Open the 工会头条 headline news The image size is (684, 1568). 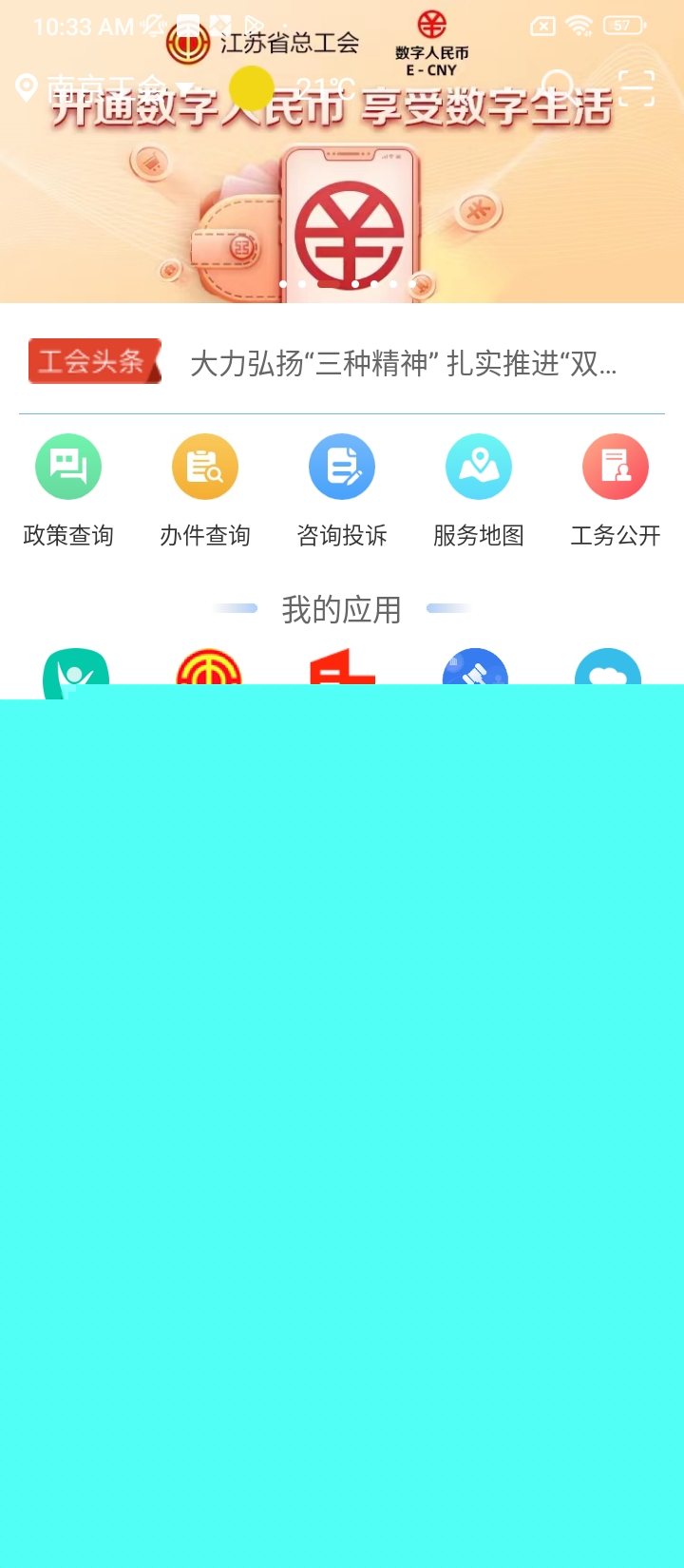tap(403, 363)
